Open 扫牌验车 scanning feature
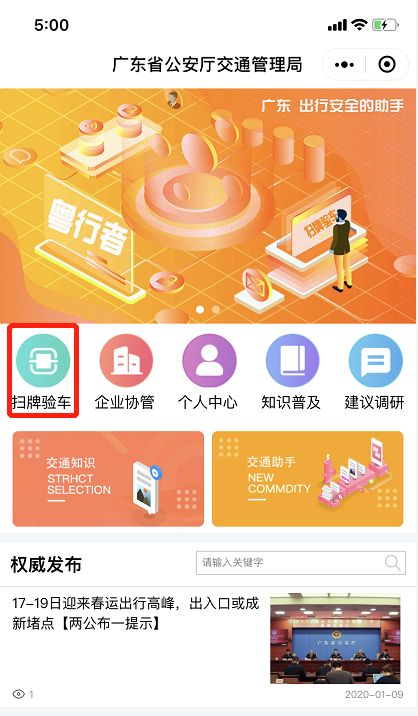Image resolution: width=418 pixels, height=716 pixels. coord(43,371)
